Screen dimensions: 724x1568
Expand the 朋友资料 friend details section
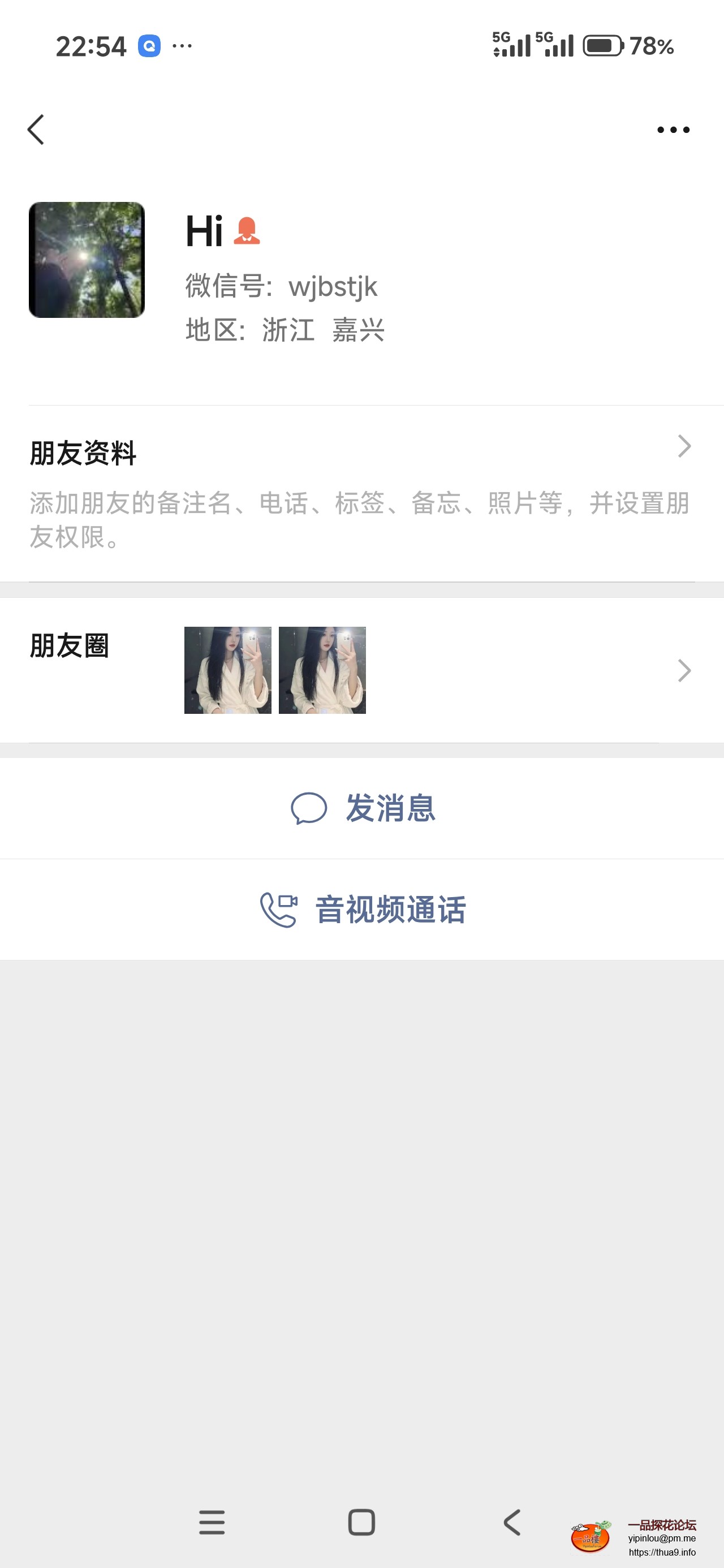pyautogui.click(x=684, y=447)
